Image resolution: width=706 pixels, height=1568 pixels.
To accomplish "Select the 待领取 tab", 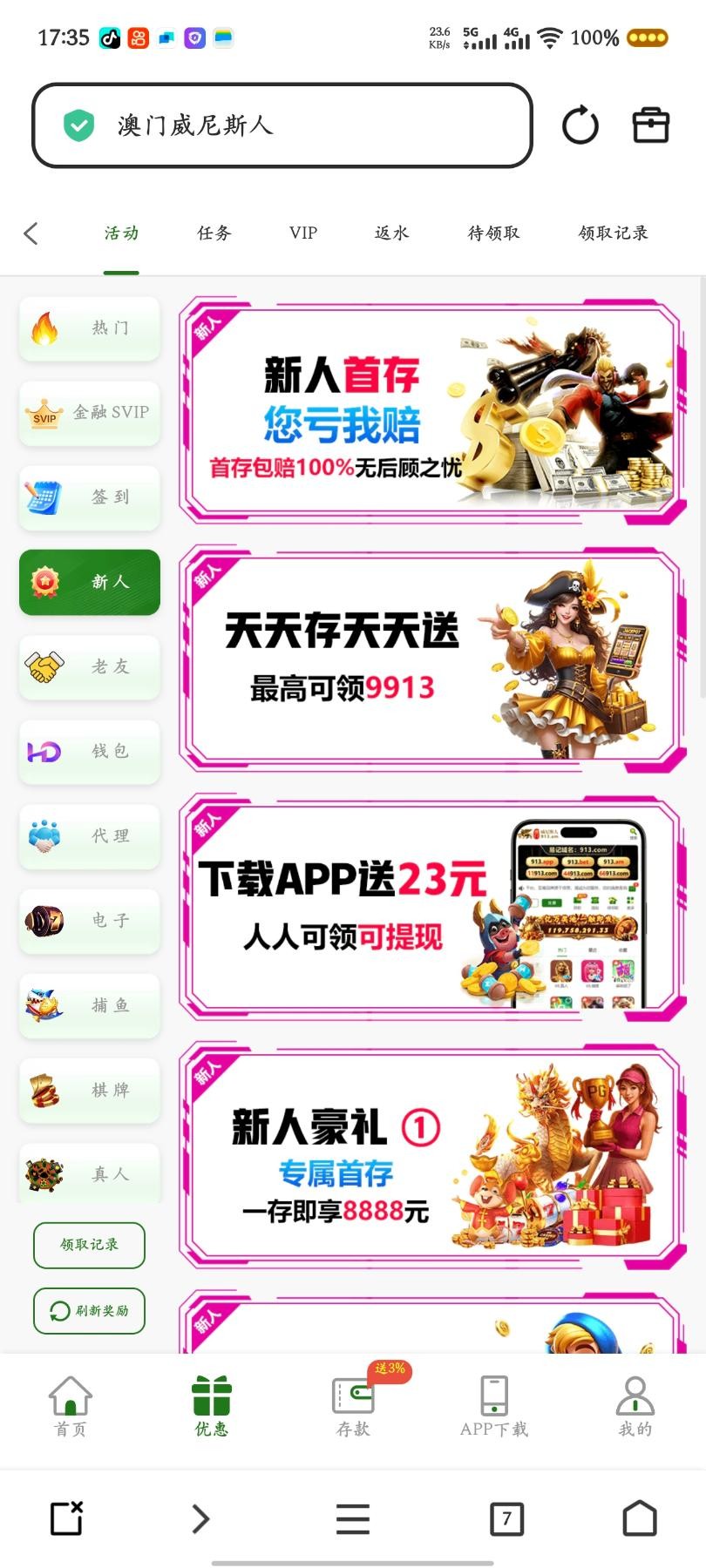I will pyautogui.click(x=493, y=233).
